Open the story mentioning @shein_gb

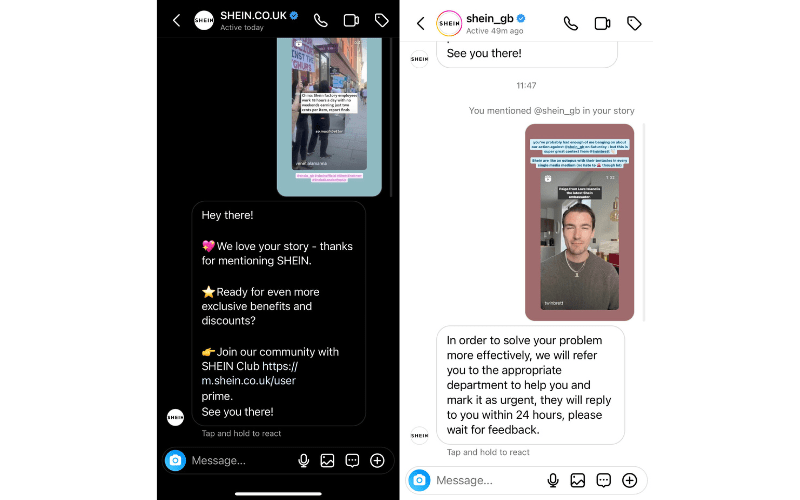(580, 222)
